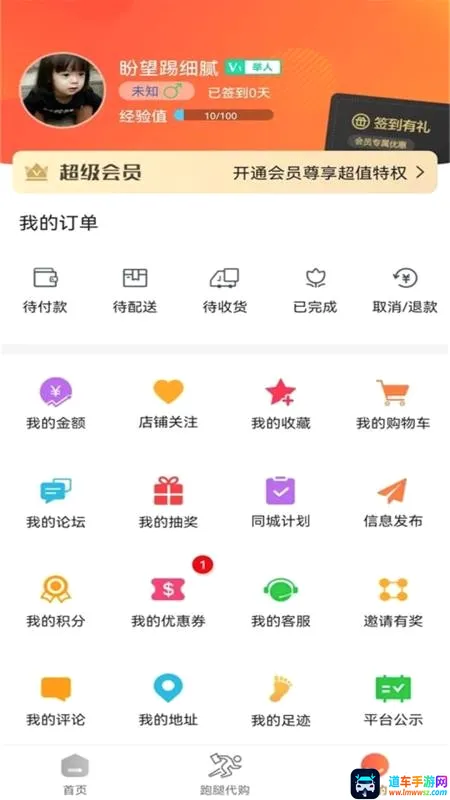Open 我的收藏 favorites
The image size is (450, 800).
click(x=281, y=404)
